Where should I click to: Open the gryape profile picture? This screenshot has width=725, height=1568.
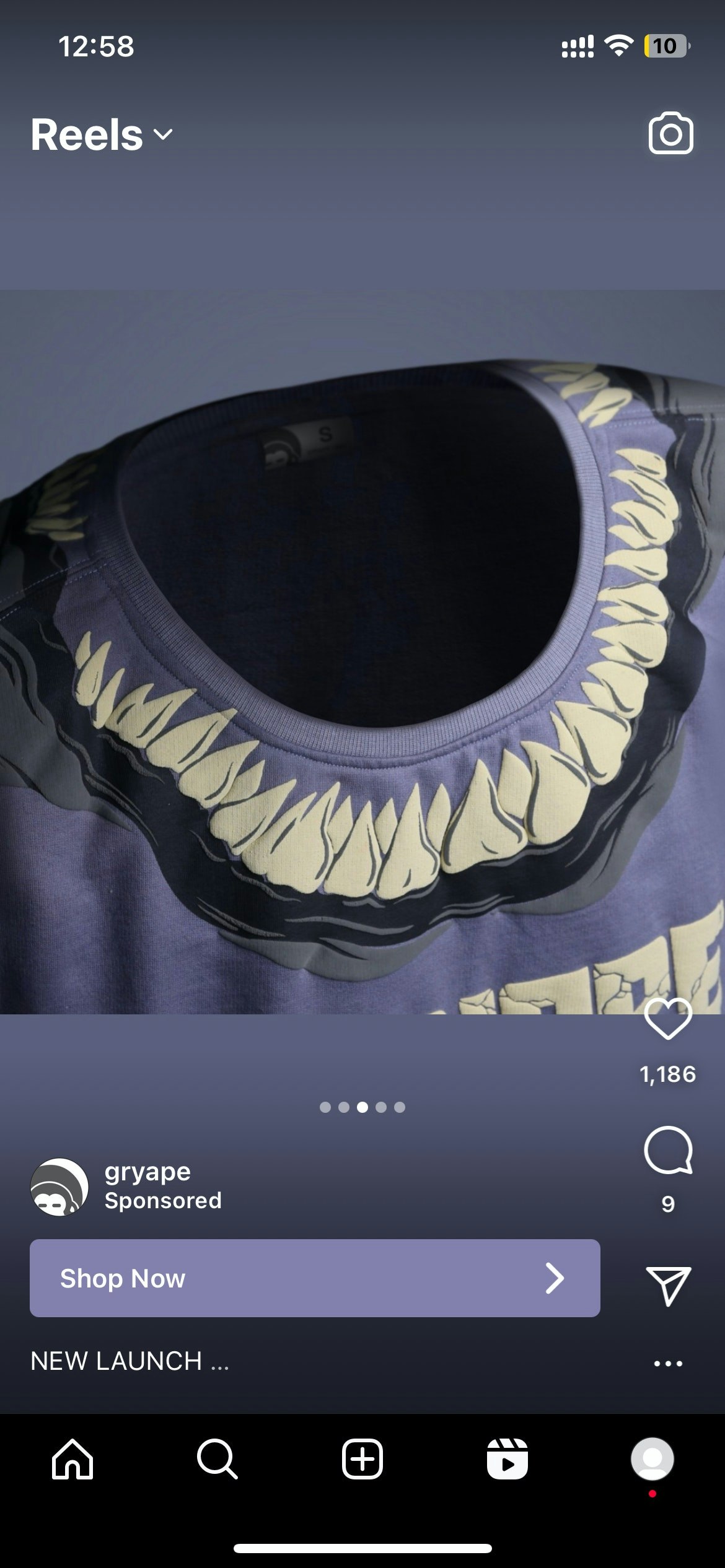tap(59, 1187)
